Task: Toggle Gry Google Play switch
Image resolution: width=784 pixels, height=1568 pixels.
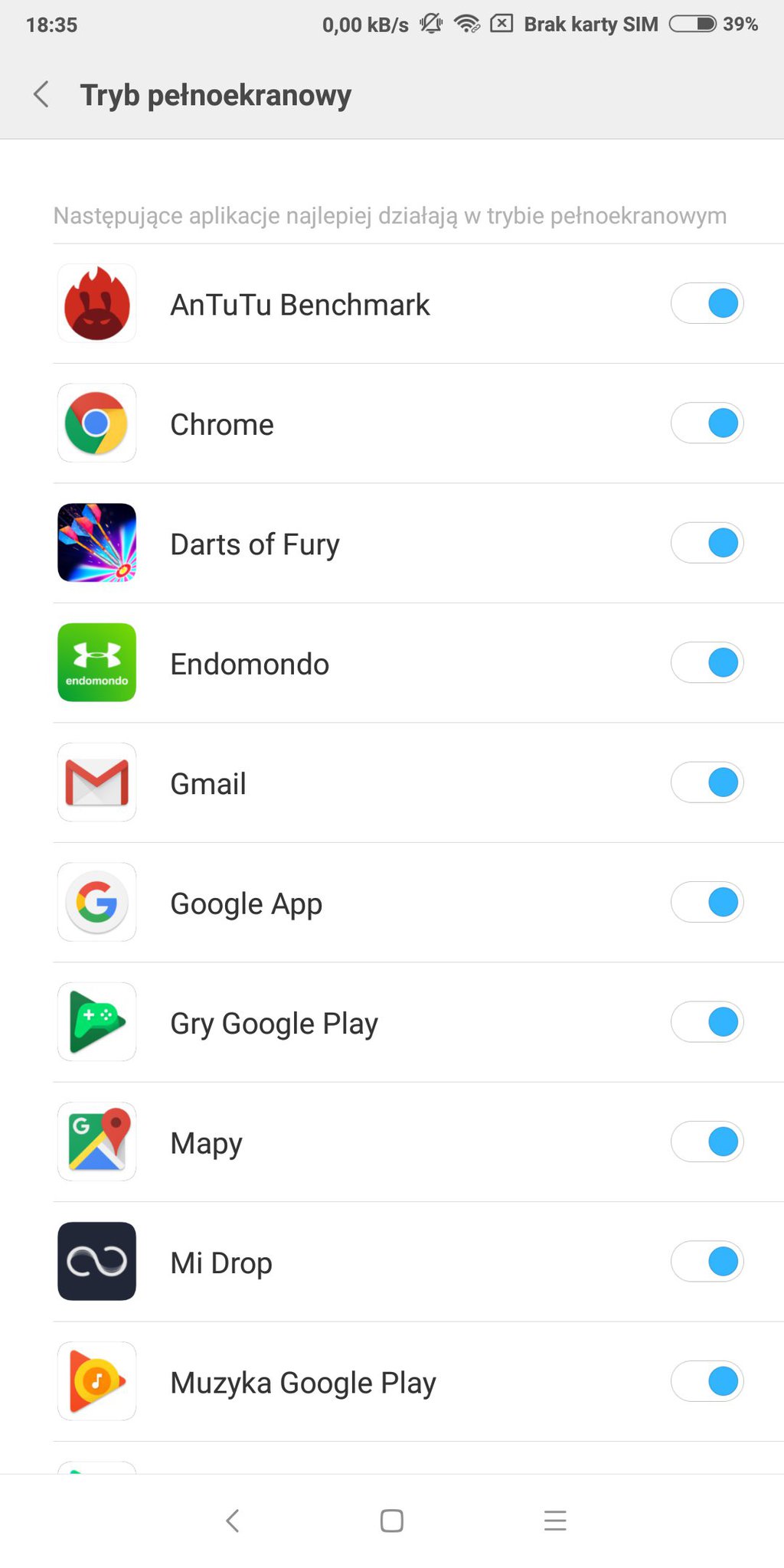Action: click(x=707, y=1022)
